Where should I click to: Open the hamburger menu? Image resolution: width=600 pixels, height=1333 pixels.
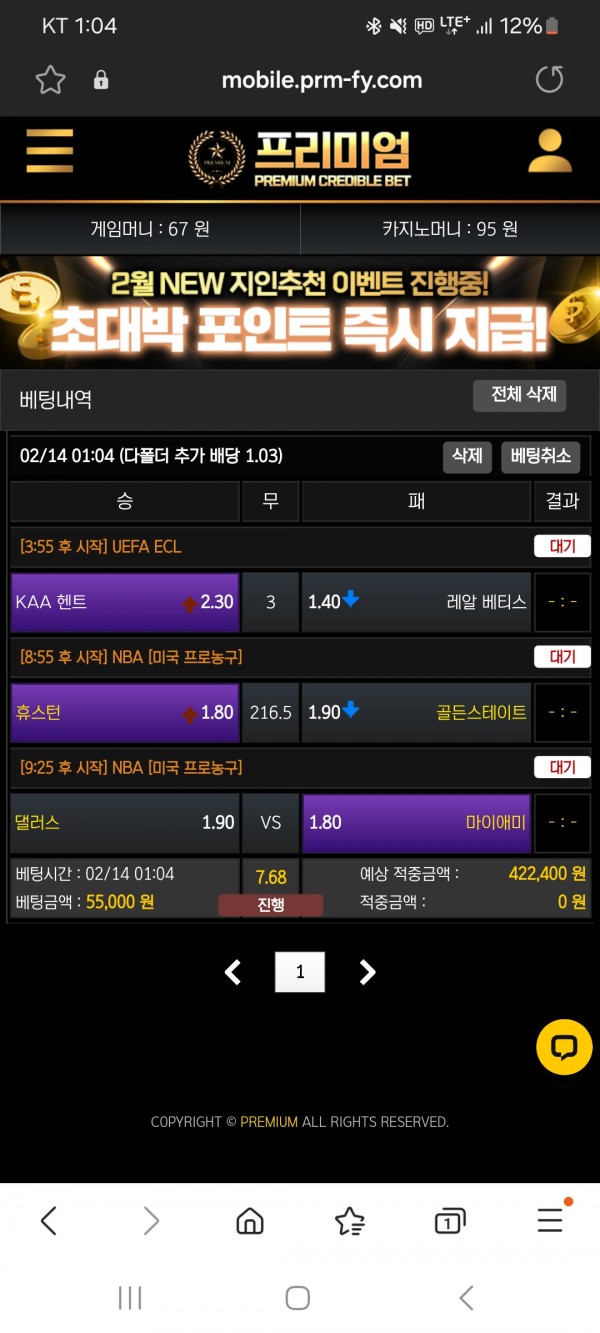49,152
